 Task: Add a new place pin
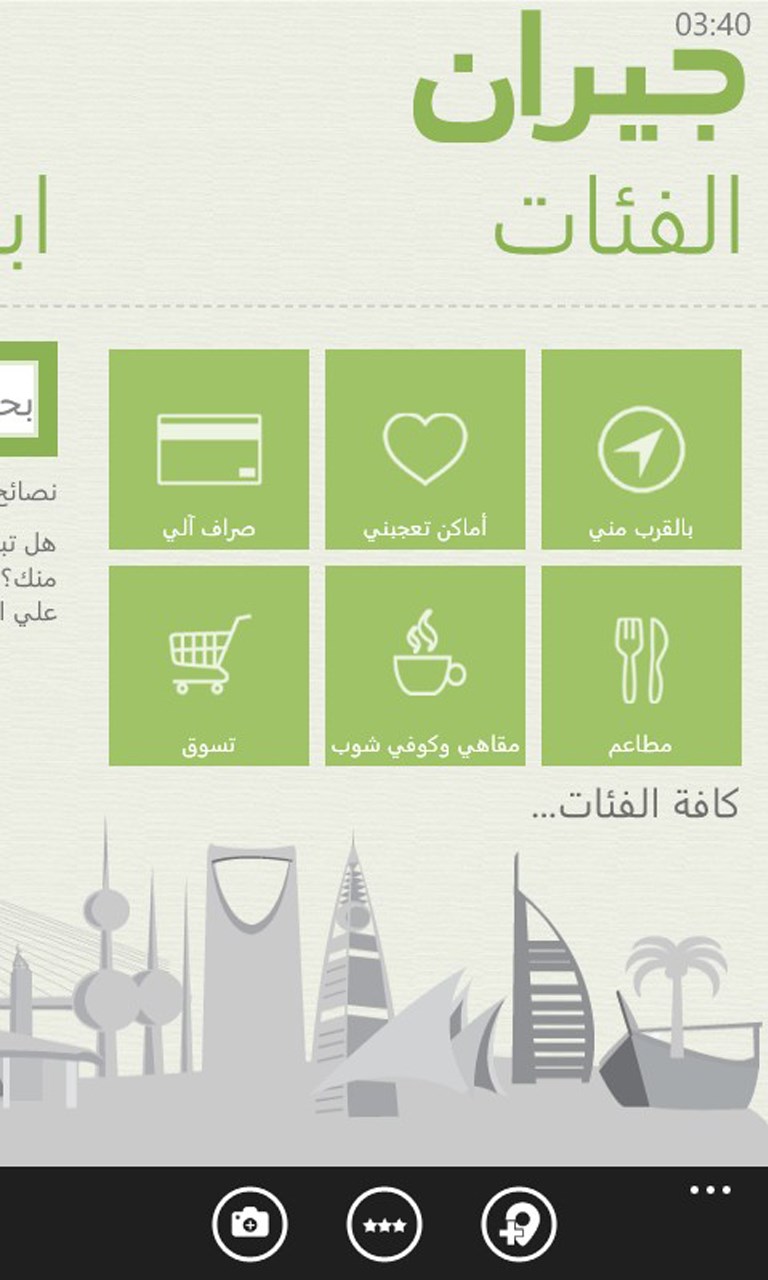pos(518,1224)
